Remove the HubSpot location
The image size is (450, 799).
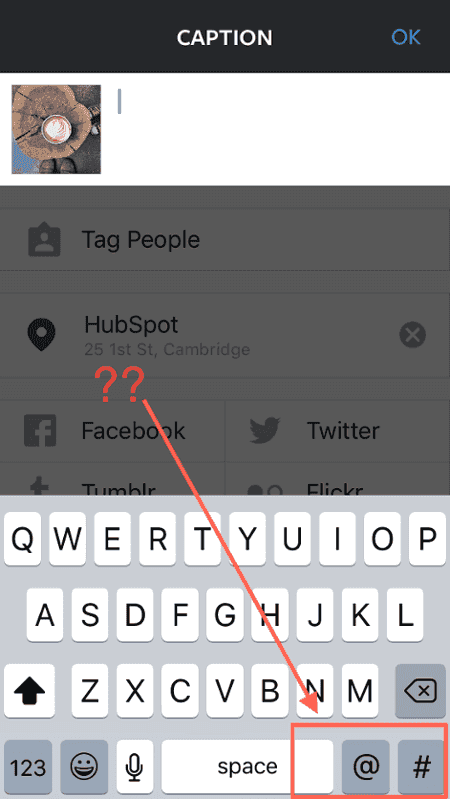412,335
